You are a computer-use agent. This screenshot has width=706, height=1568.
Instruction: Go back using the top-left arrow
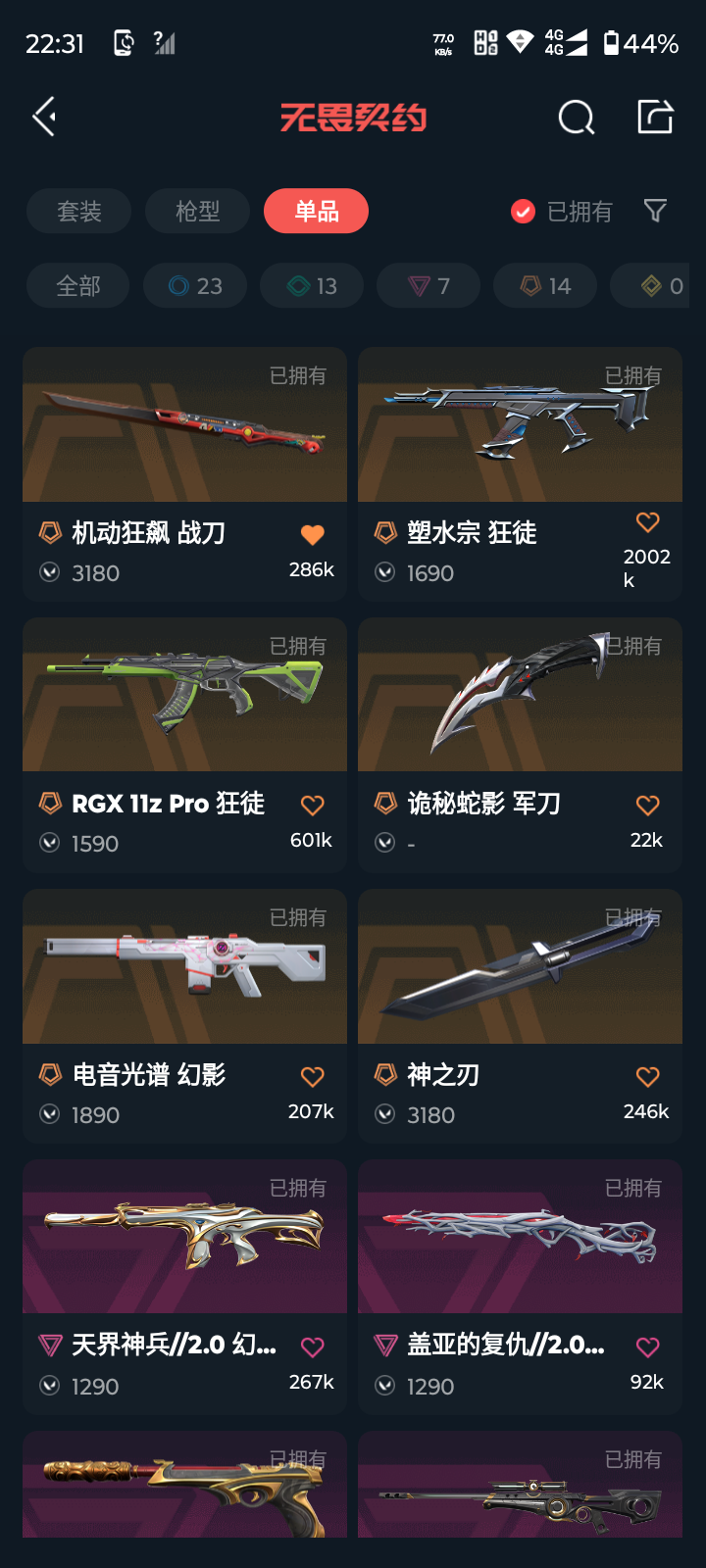[x=44, y=117]
